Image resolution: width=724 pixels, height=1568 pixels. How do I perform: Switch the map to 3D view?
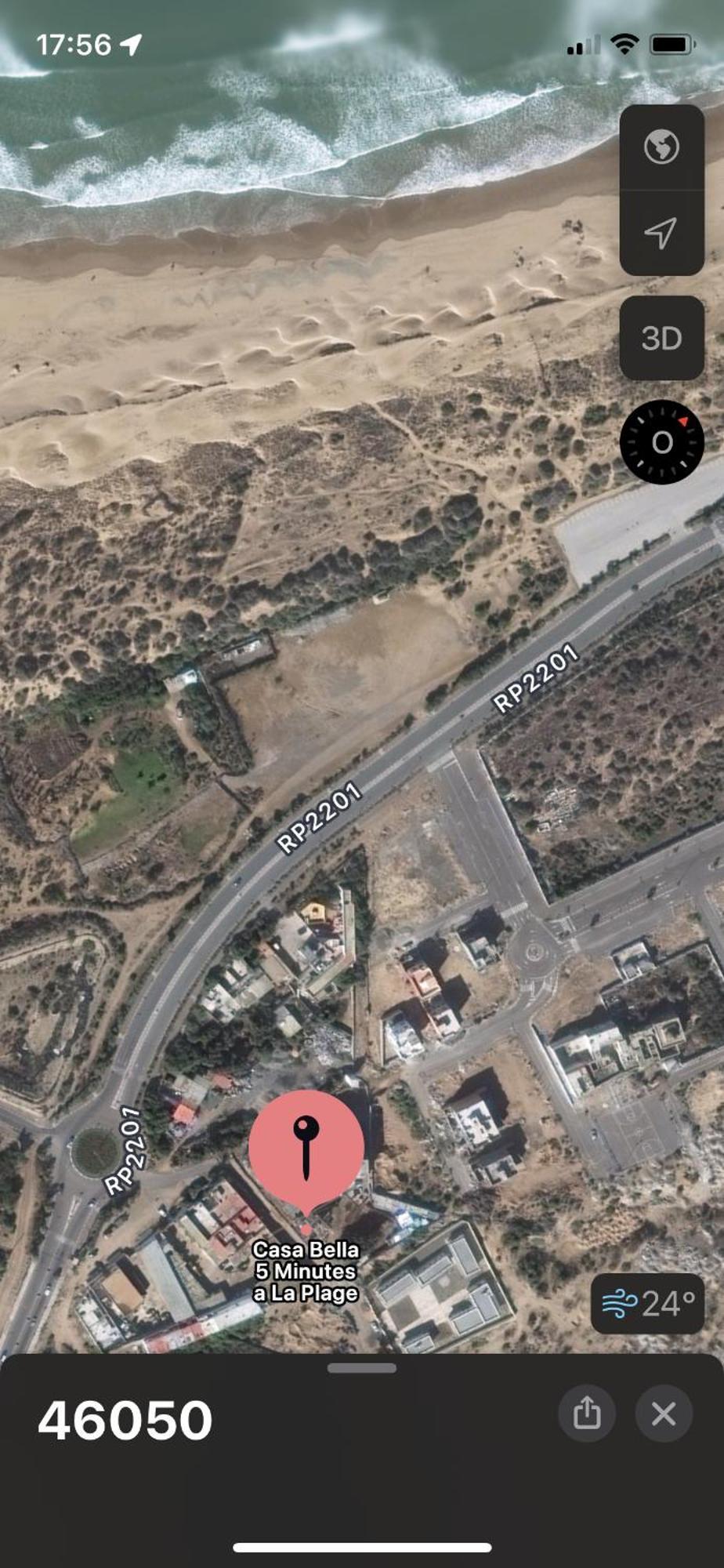click(x=661, y=338)
